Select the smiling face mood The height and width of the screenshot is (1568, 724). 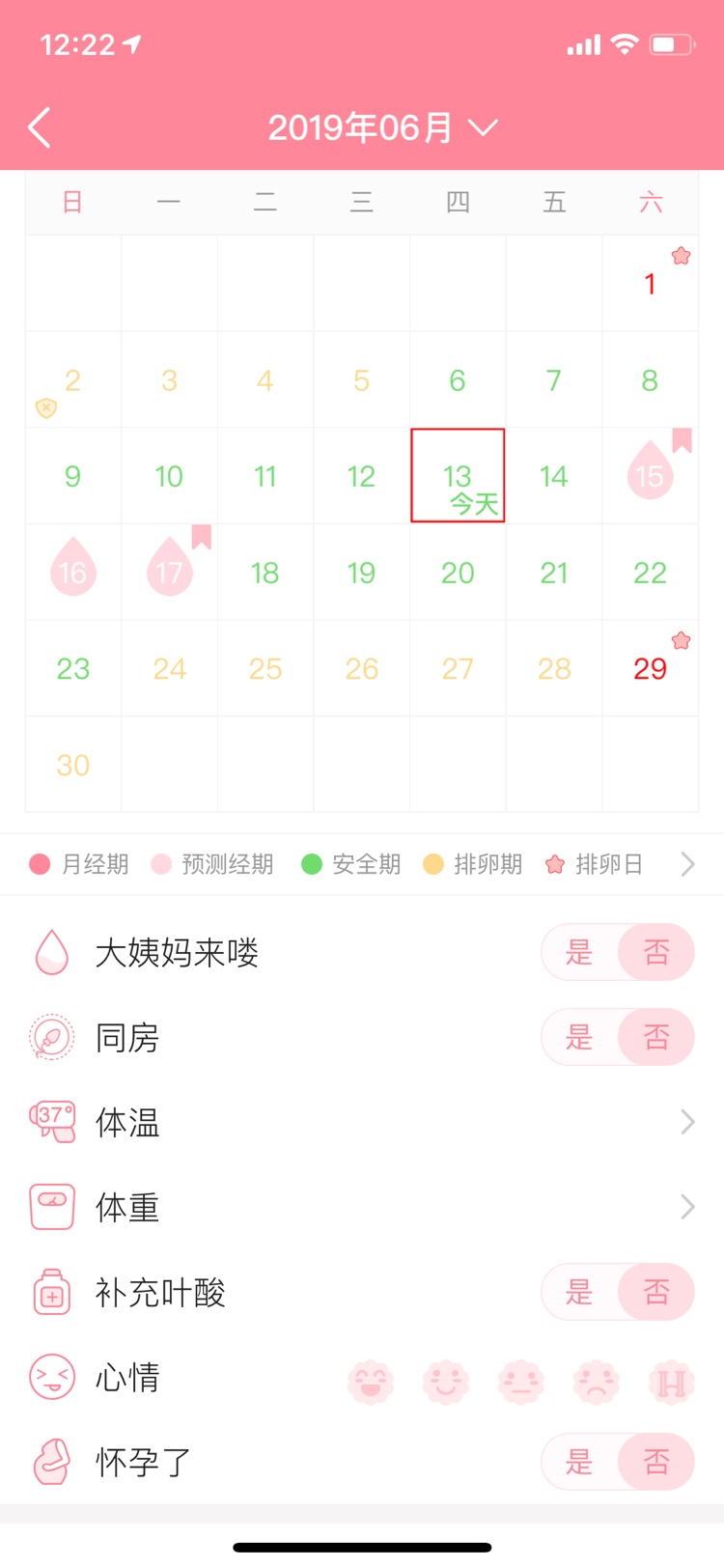pyautogui.click(x=446, y=1383)
